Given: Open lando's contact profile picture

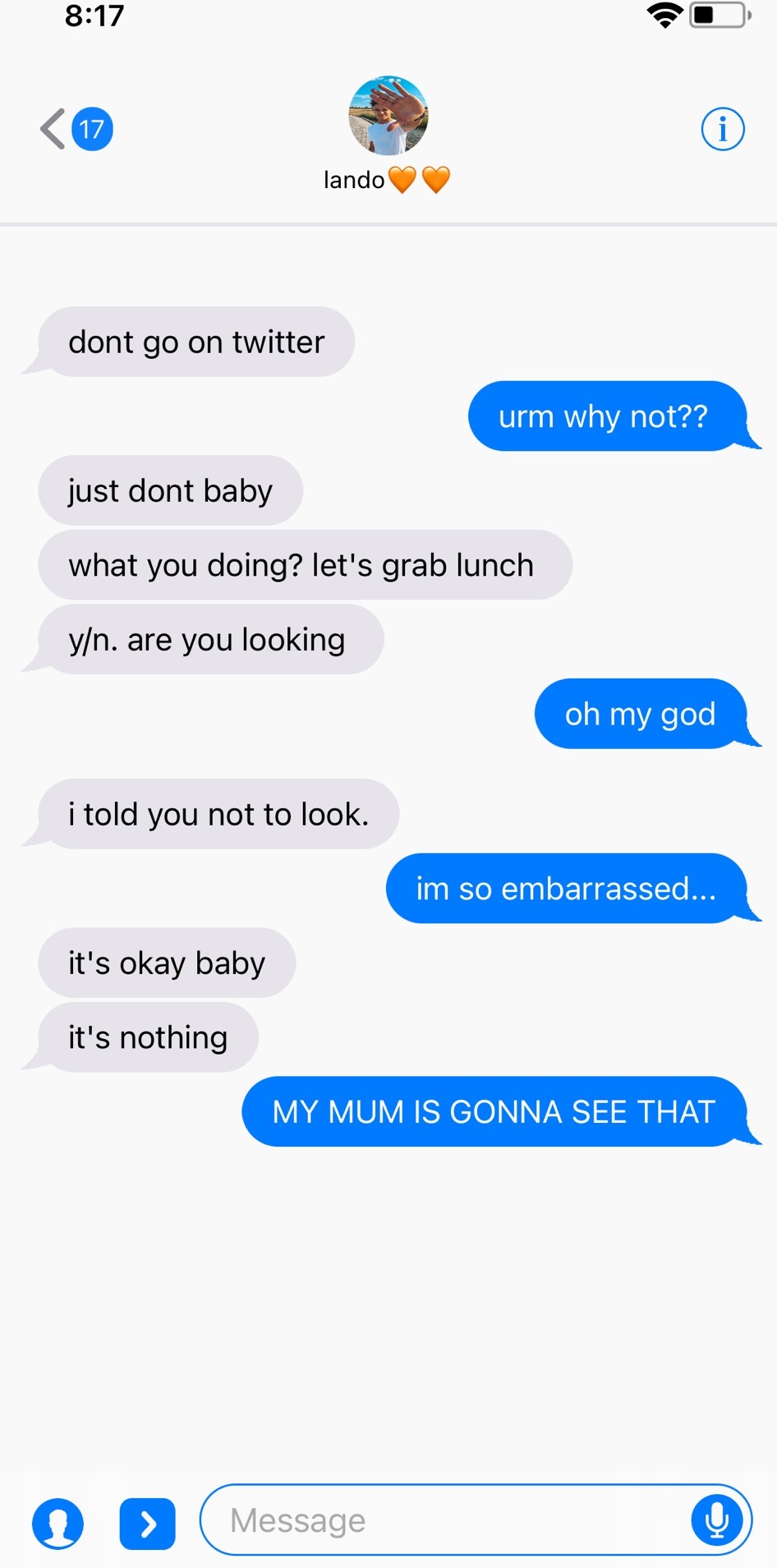Looking at the screenshot, I should point(388,116).
